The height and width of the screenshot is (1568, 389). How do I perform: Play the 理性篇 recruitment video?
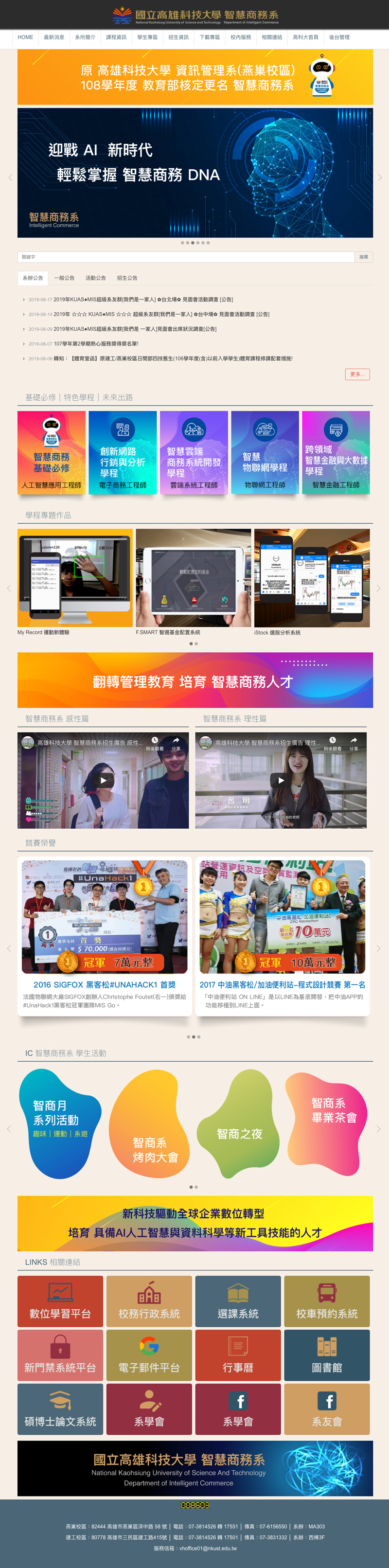(x=281, y=780)
